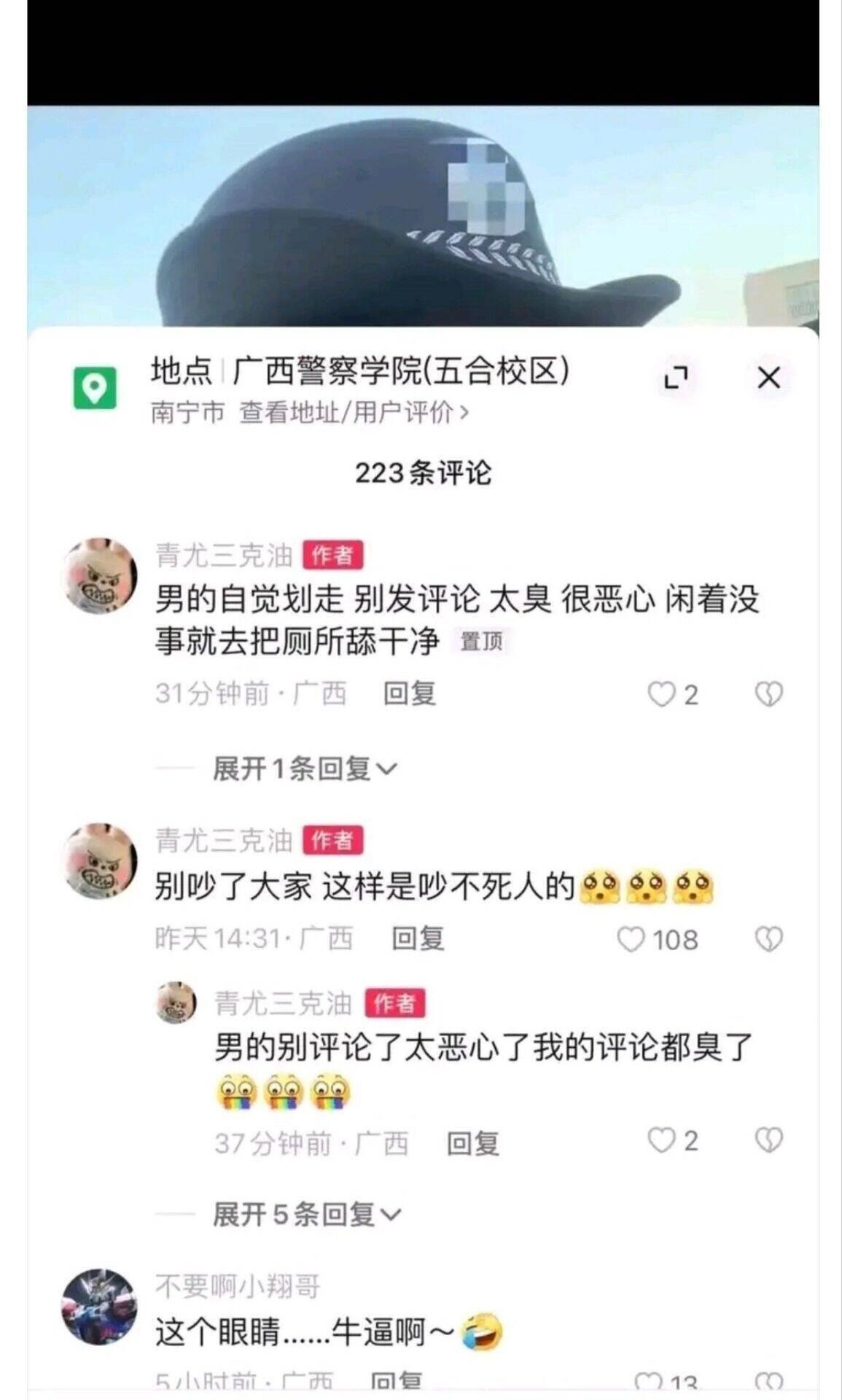Reply to comment posted 昨天14:31
Image resolution: width=842 pixels, height=1400 pixels.
(x=418, y=938)
